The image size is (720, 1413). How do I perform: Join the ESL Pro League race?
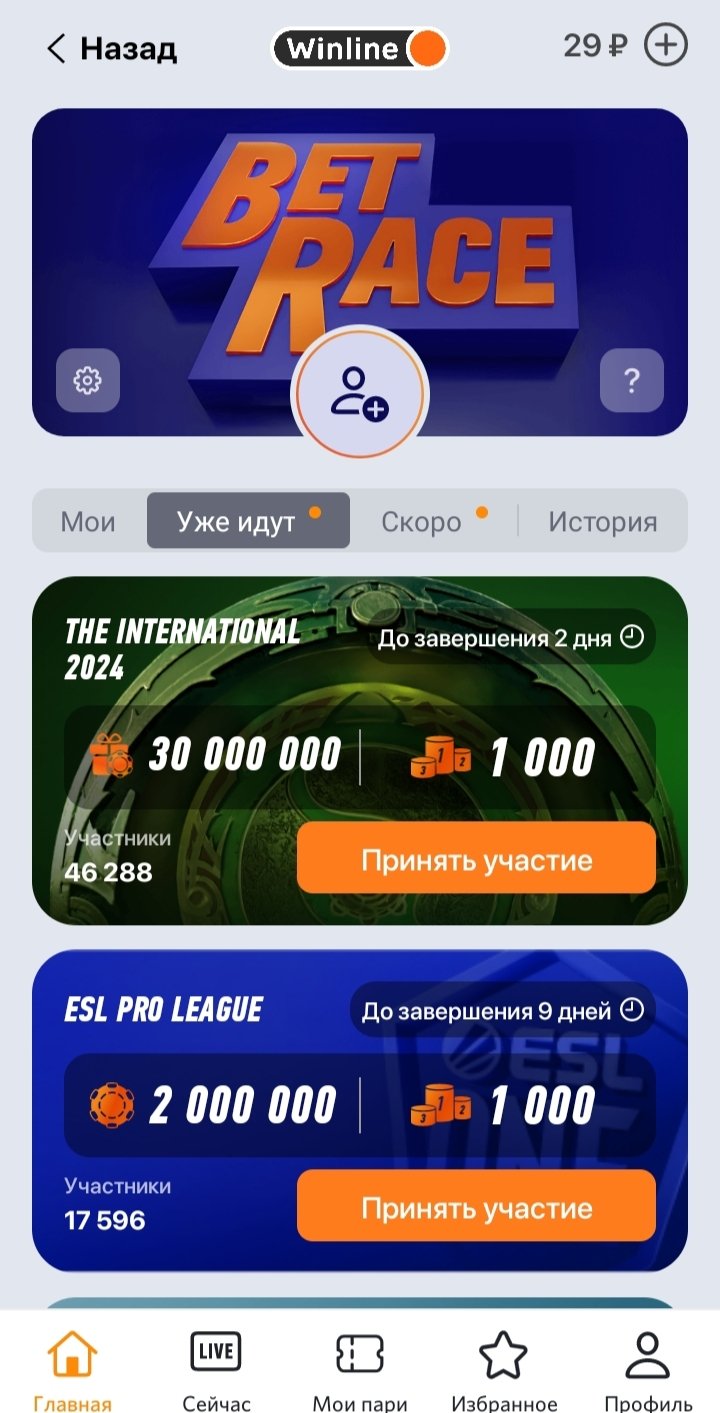pyautogui.click(x=476, y=1206)
